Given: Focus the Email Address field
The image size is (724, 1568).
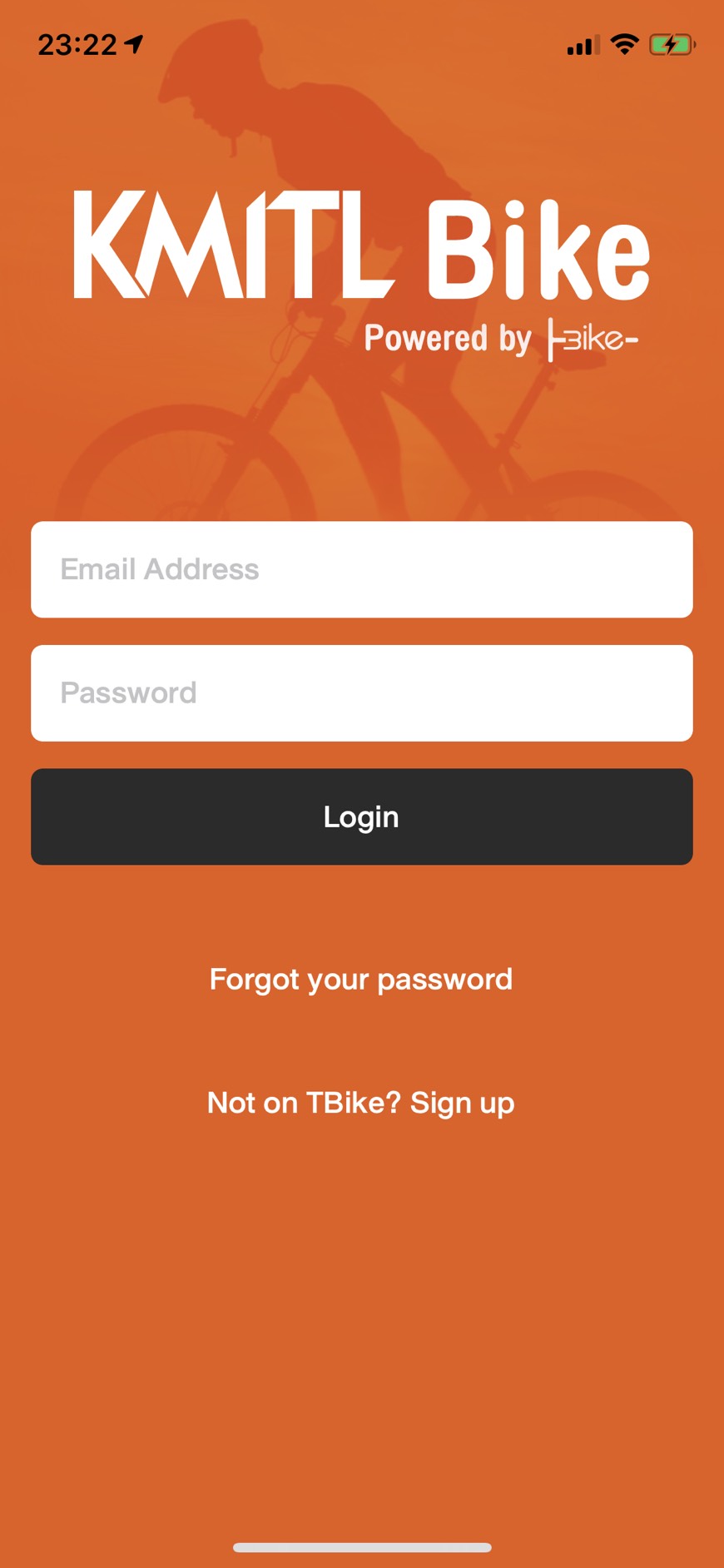Looking at the screenshot, I should tap(361, 569).
